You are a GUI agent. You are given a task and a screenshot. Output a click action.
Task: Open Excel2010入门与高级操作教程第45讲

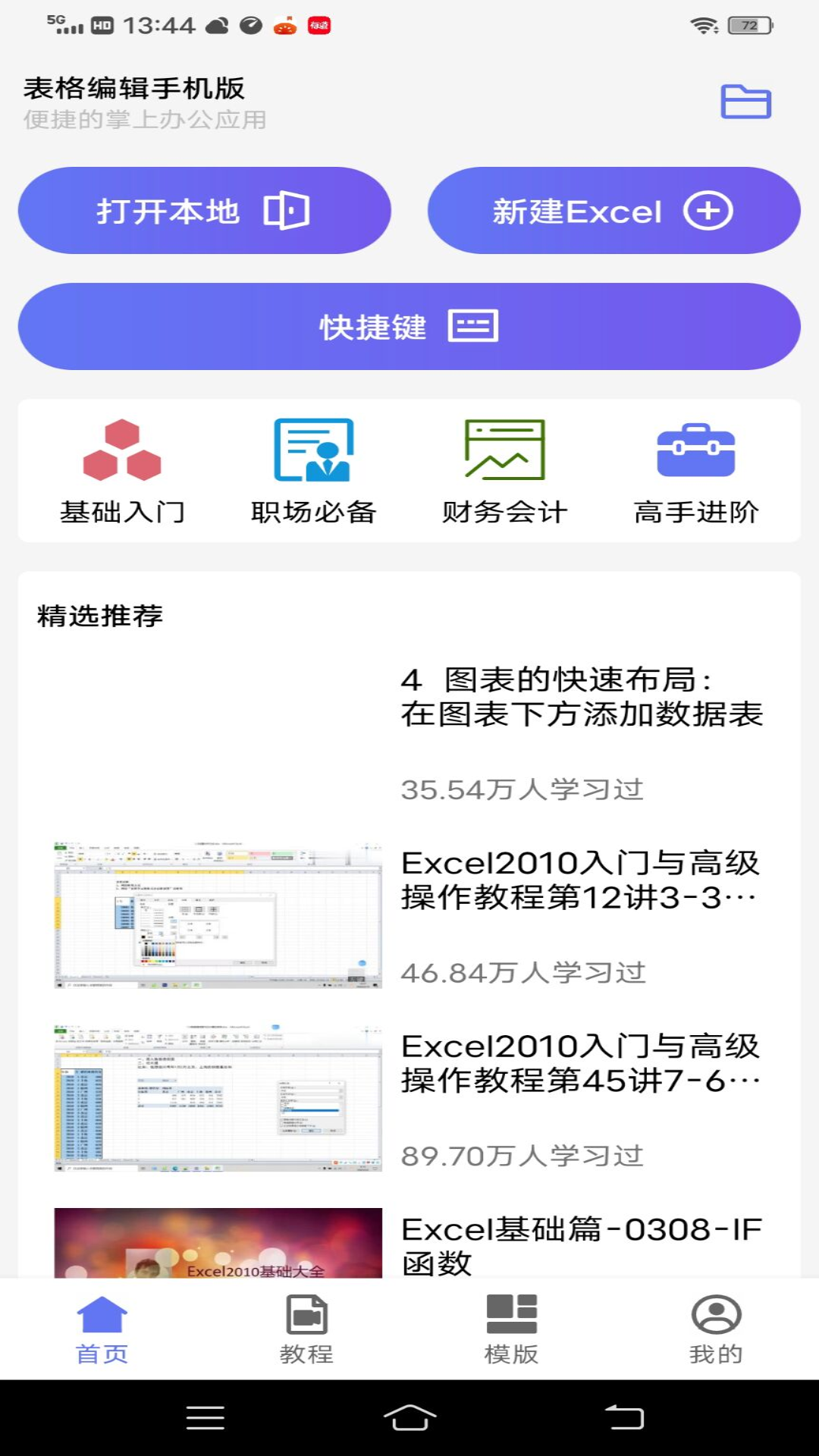point(581,1063)
